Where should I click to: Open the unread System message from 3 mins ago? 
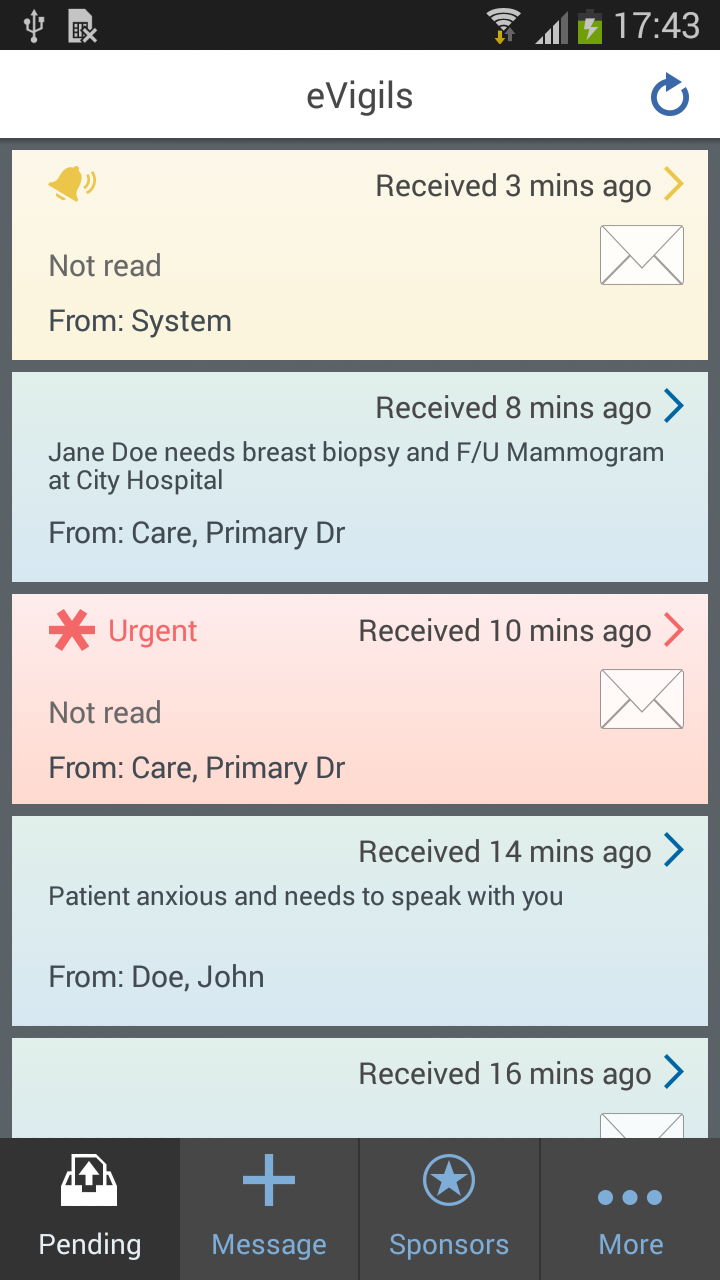[x=360, y=255]
